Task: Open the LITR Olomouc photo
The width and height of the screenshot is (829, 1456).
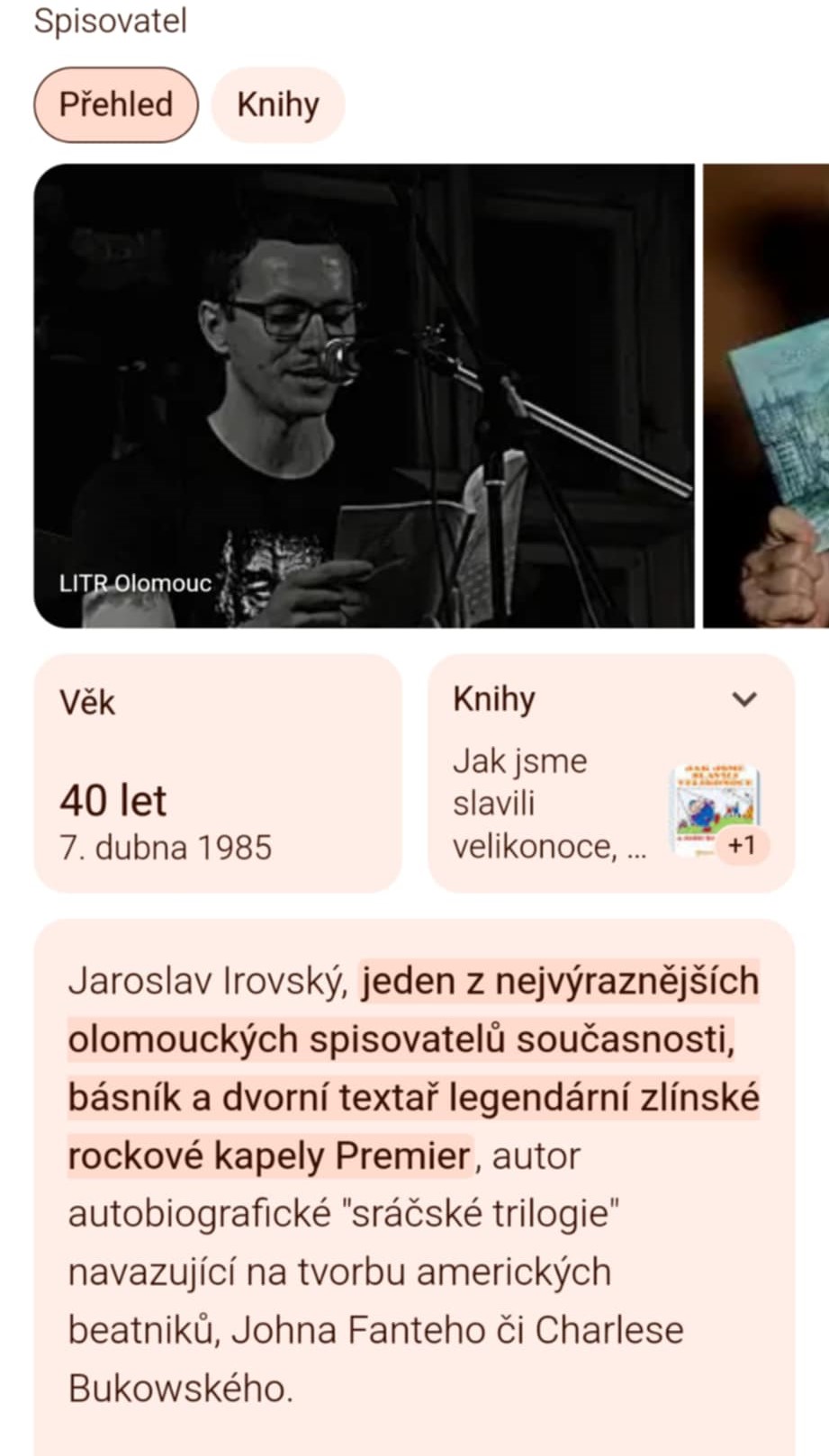Action: pos(365,396)
